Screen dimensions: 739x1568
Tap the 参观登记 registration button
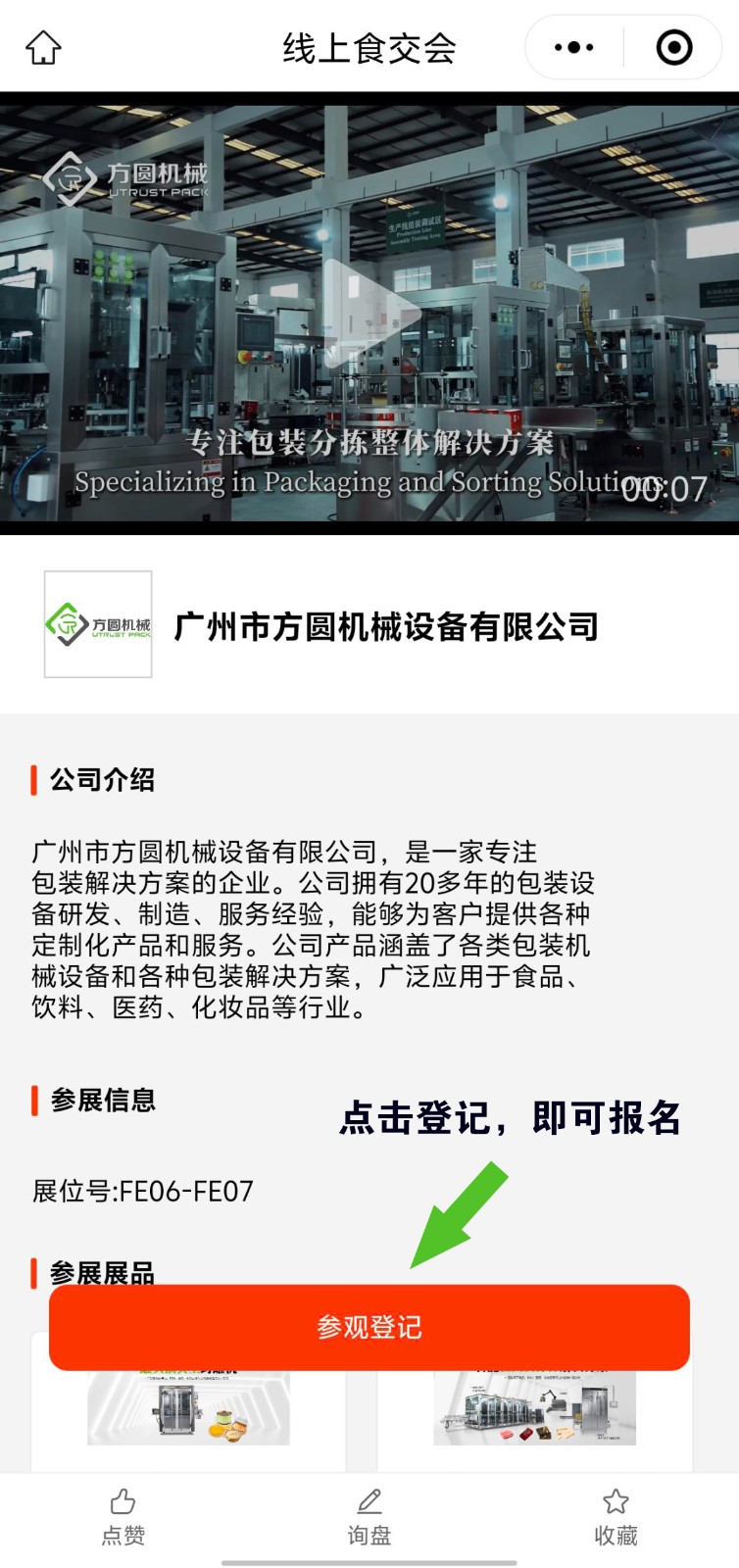[369, 1327]
